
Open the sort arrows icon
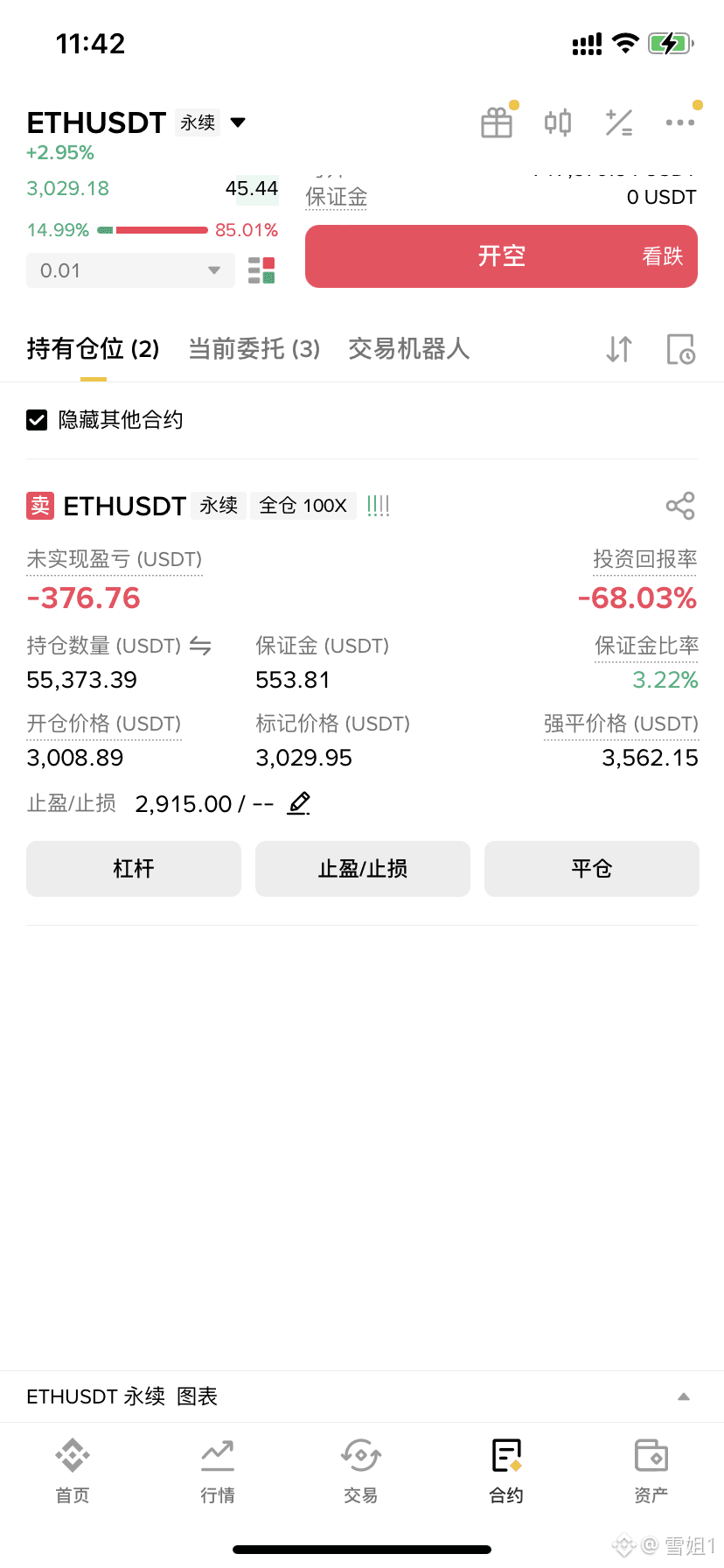(619, 349)
